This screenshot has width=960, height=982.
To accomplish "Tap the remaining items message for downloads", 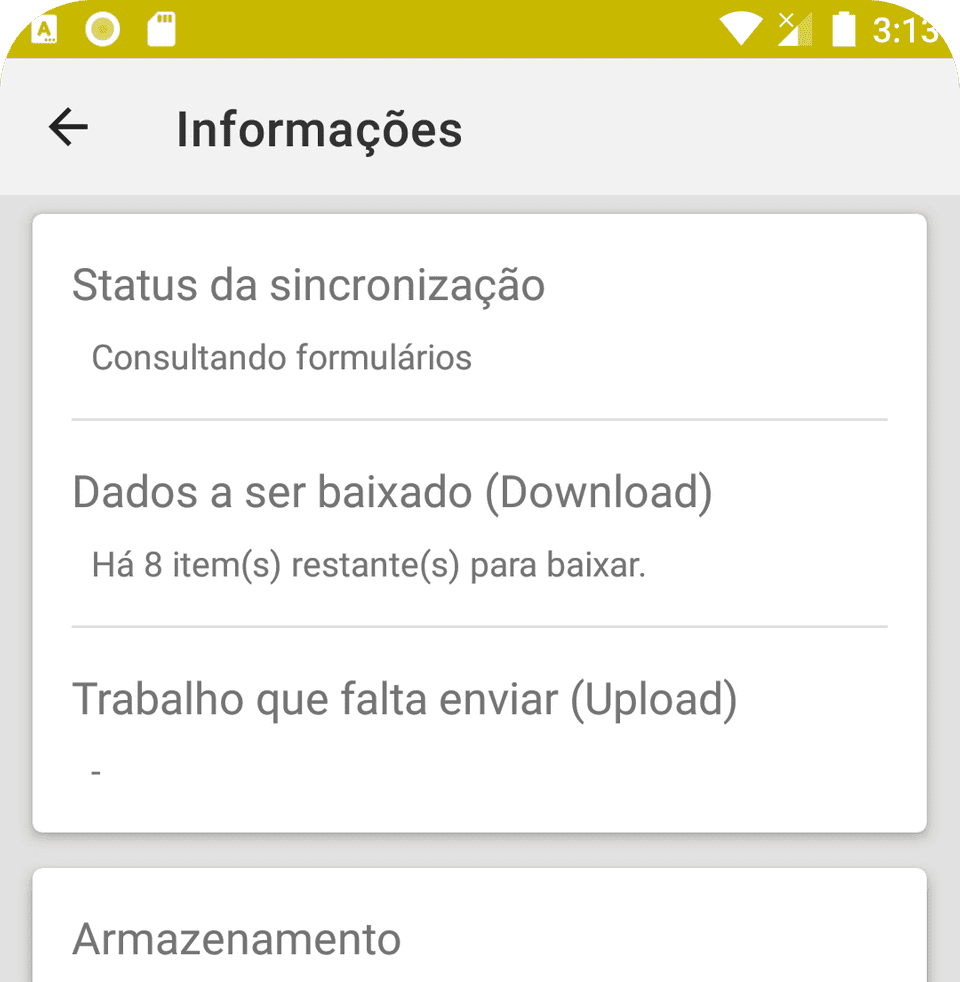I will 368,564.
